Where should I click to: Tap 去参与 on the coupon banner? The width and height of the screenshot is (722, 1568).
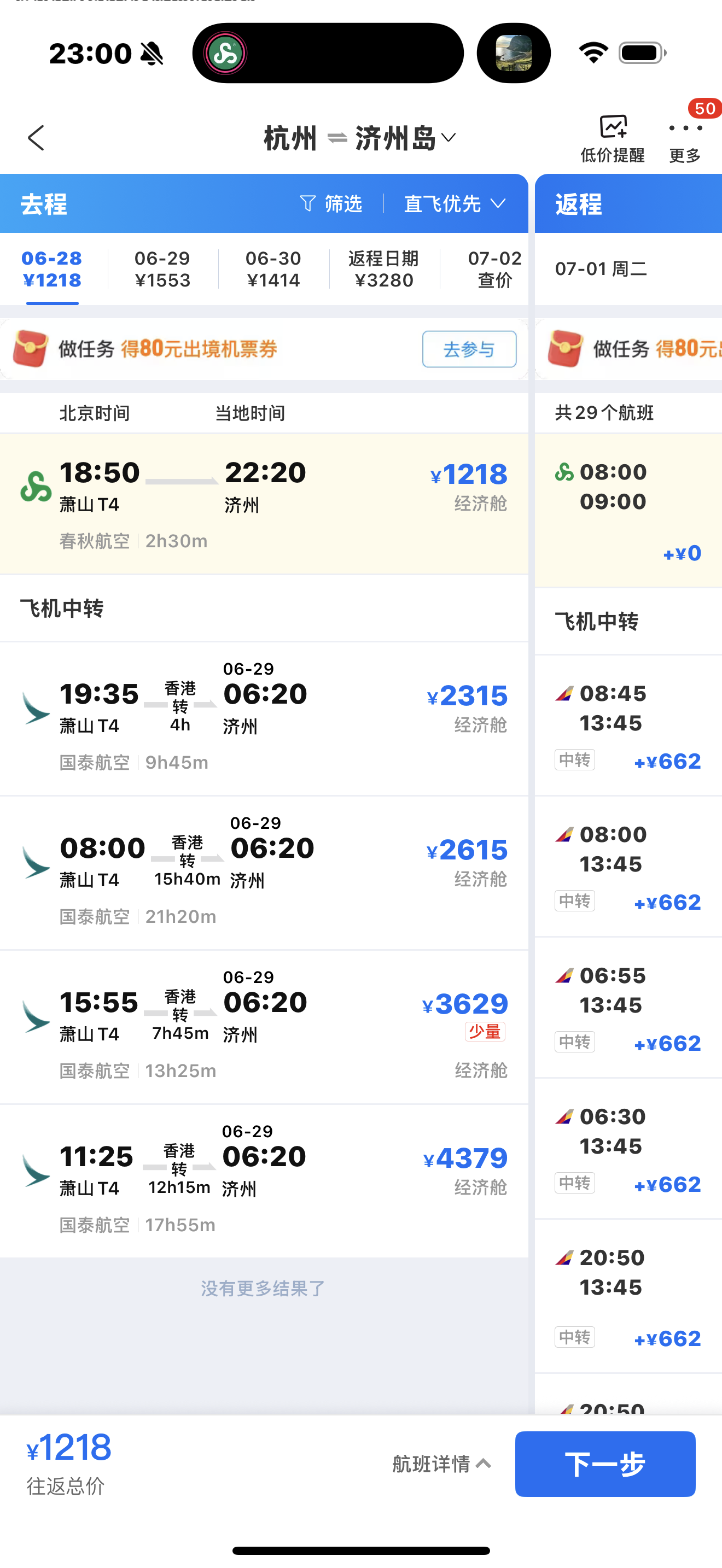[x=469, y=349]
